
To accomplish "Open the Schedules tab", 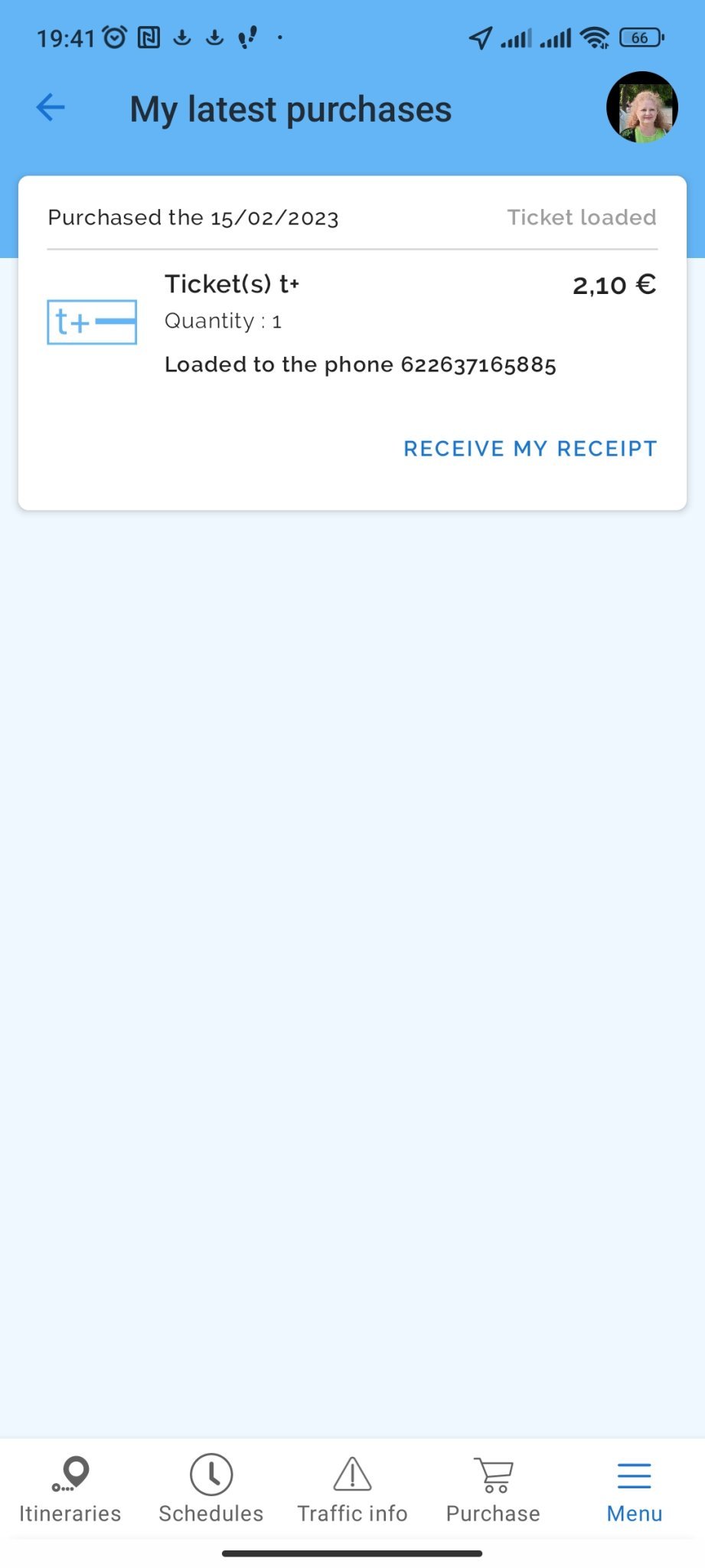I will 211,1489.
